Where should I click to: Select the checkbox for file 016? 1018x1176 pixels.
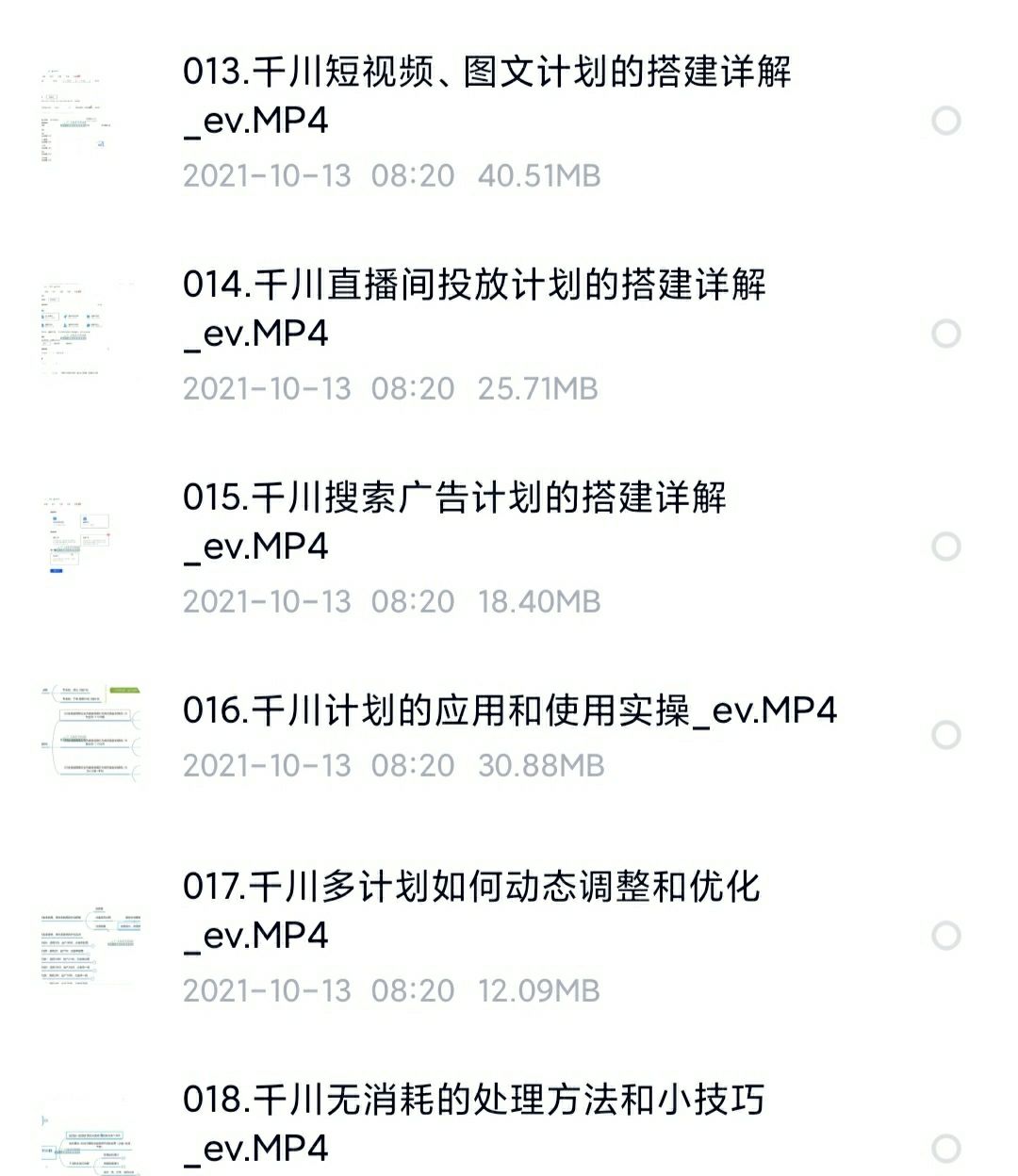coord(945,735)
